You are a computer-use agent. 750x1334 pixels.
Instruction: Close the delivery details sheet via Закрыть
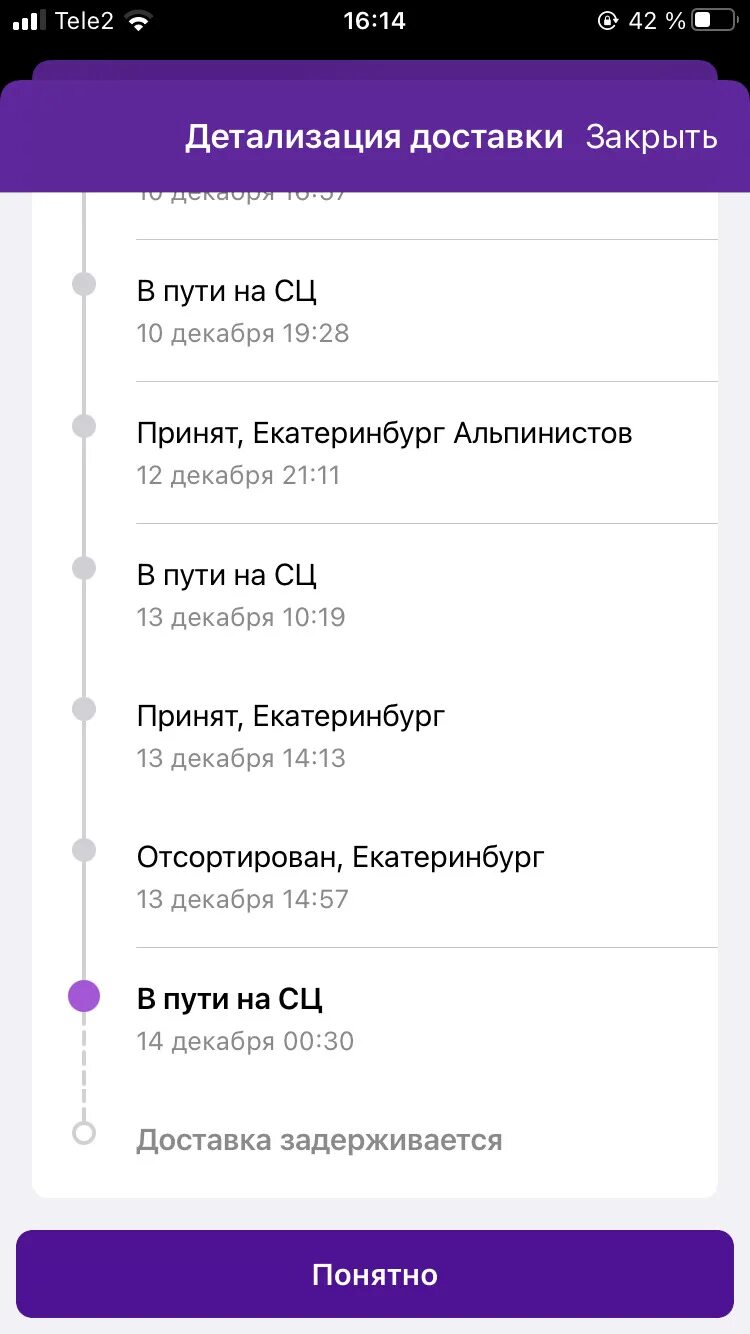point(651,137)
